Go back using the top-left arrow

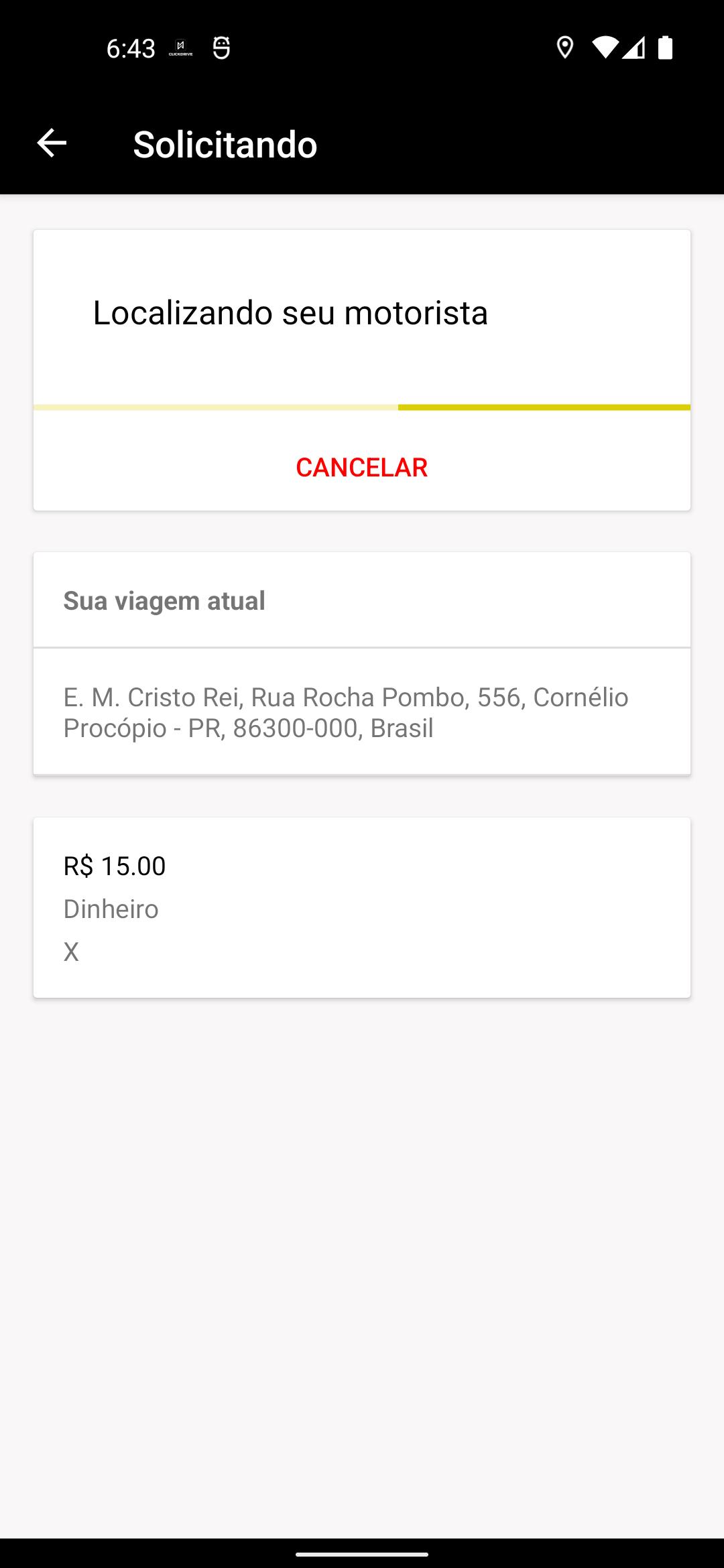(x=52, y=143)
